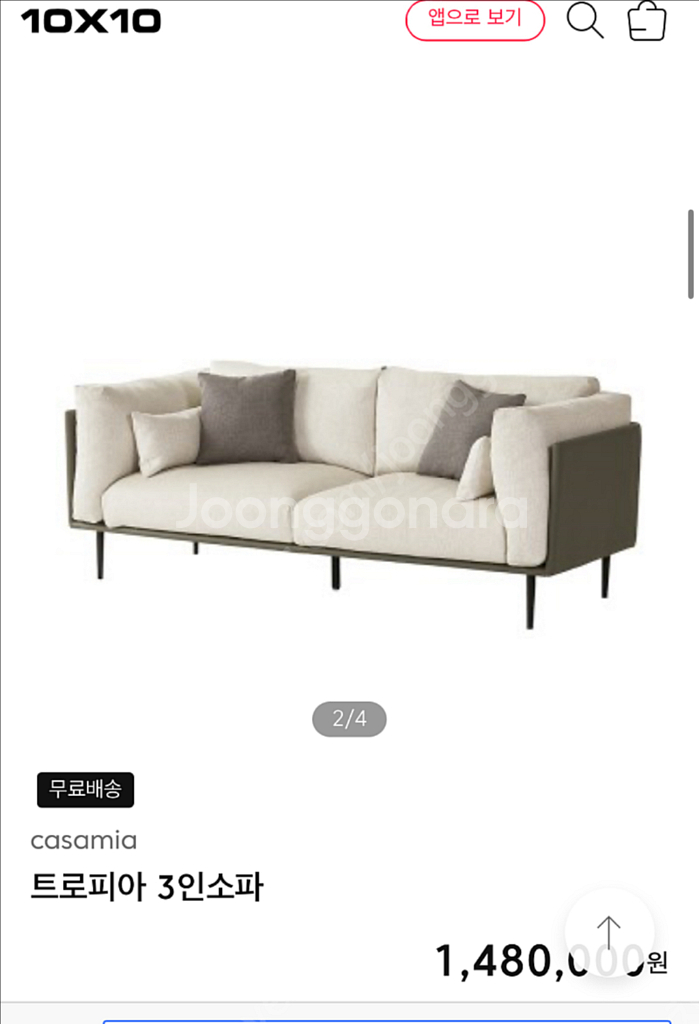
Task: Tap the 10X10 home logo
Action: [x=91, y=20]
